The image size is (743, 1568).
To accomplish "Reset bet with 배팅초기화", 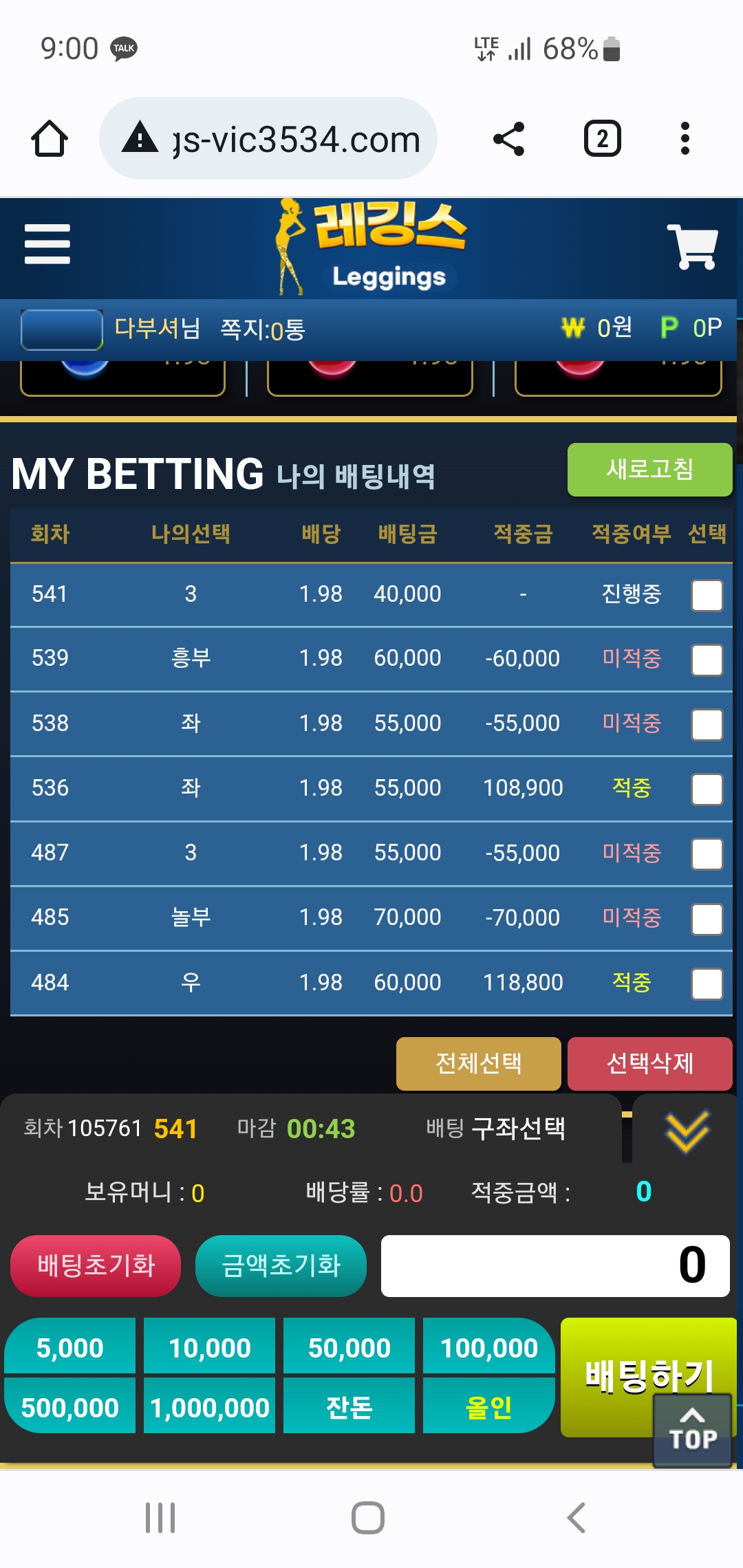I will 96,1265.
